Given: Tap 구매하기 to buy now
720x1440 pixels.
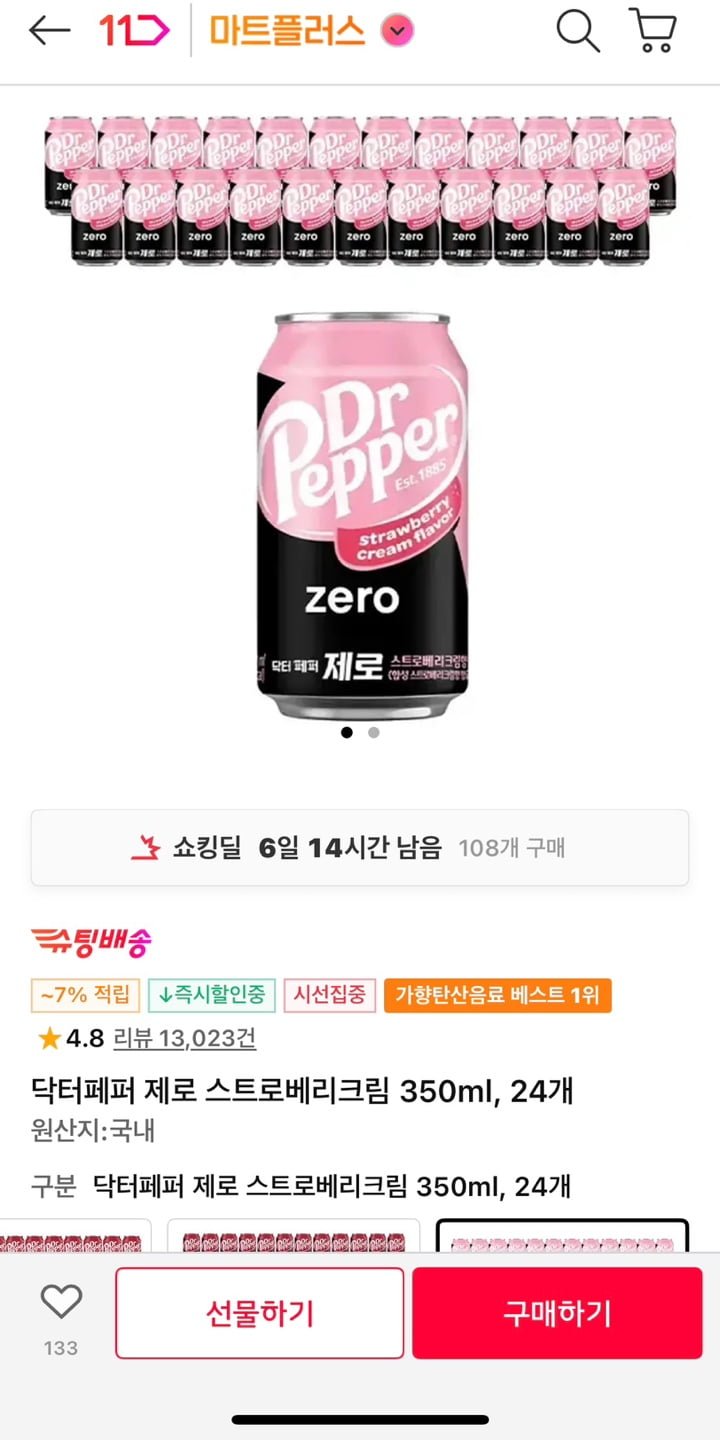Looking at the screenshot, I should (557, 1313).
